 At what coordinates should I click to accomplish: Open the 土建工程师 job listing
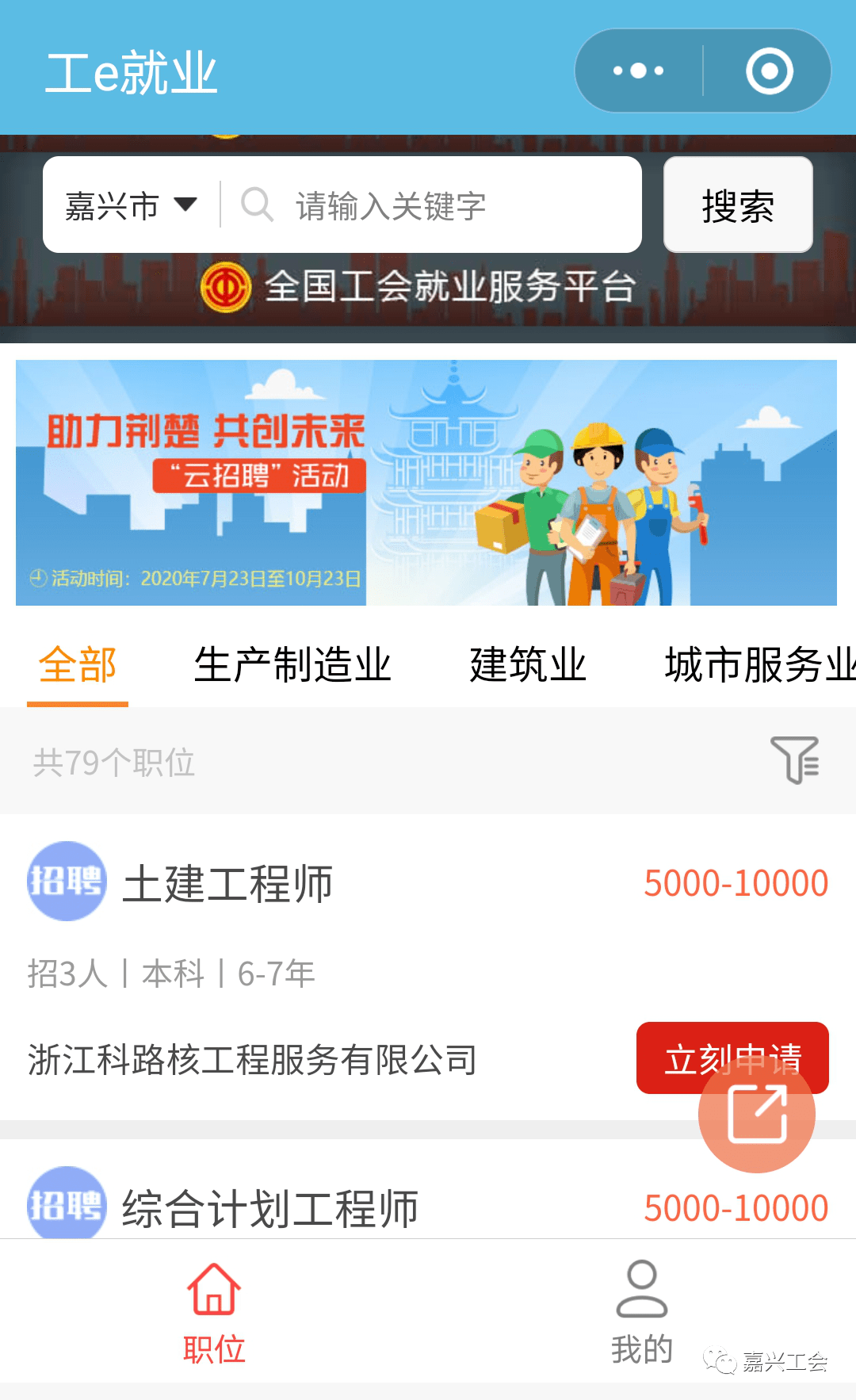click(x=228, y=884)
